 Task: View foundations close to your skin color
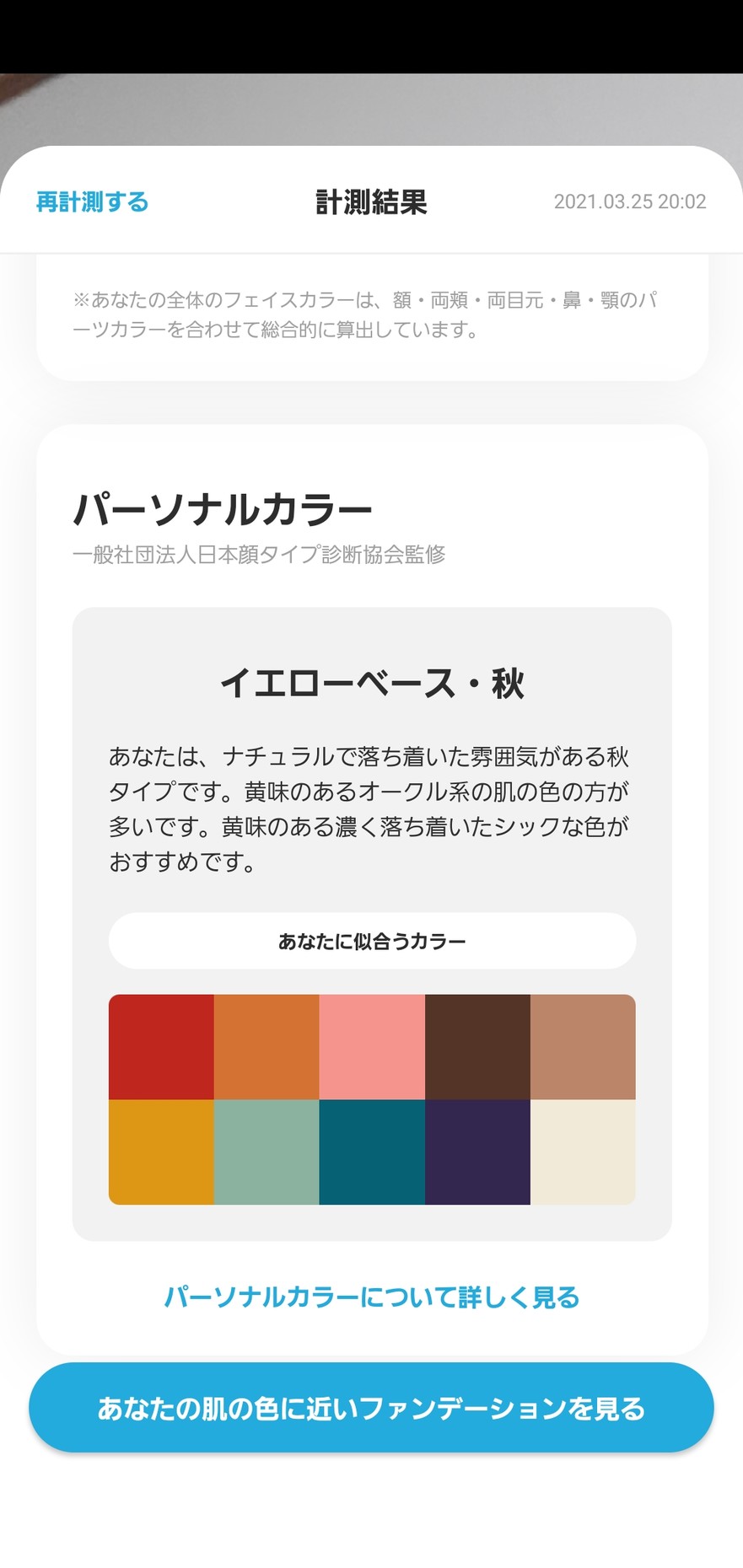[371, 1408]
